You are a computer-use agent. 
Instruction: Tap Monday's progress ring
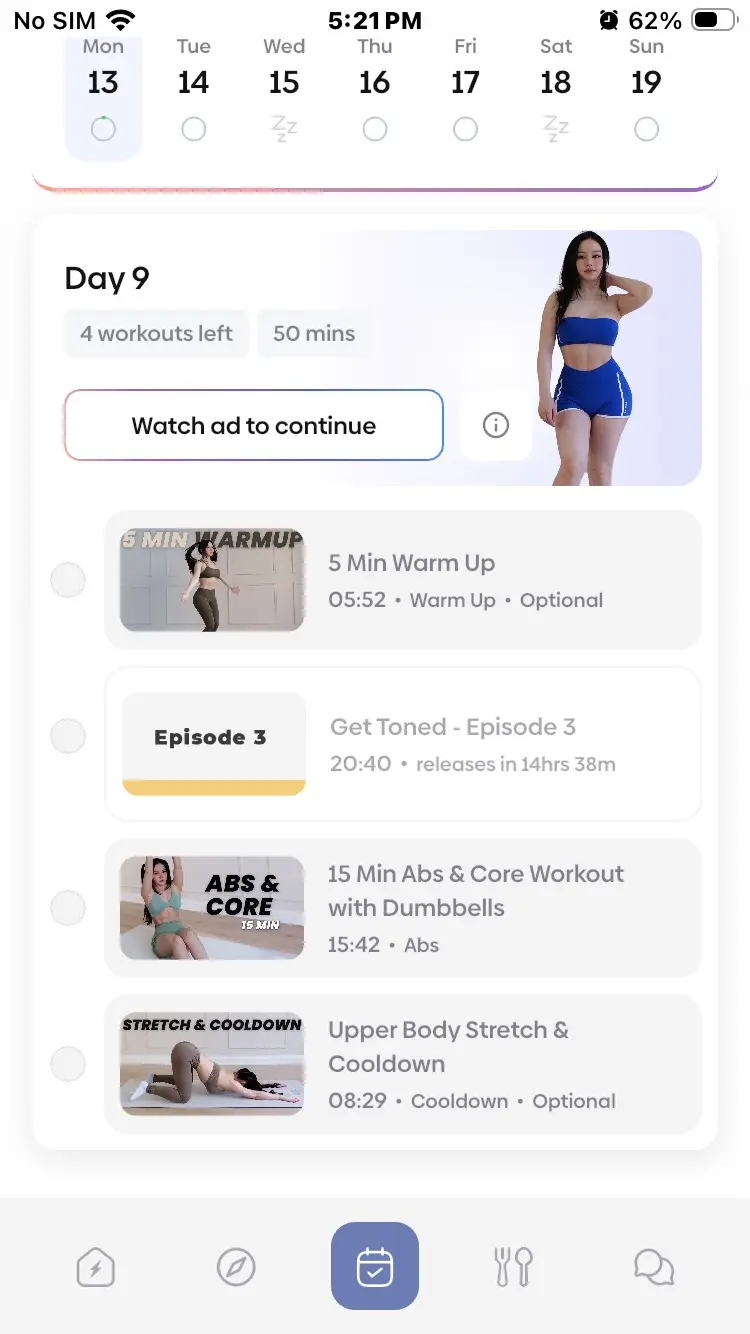point(102,129)
